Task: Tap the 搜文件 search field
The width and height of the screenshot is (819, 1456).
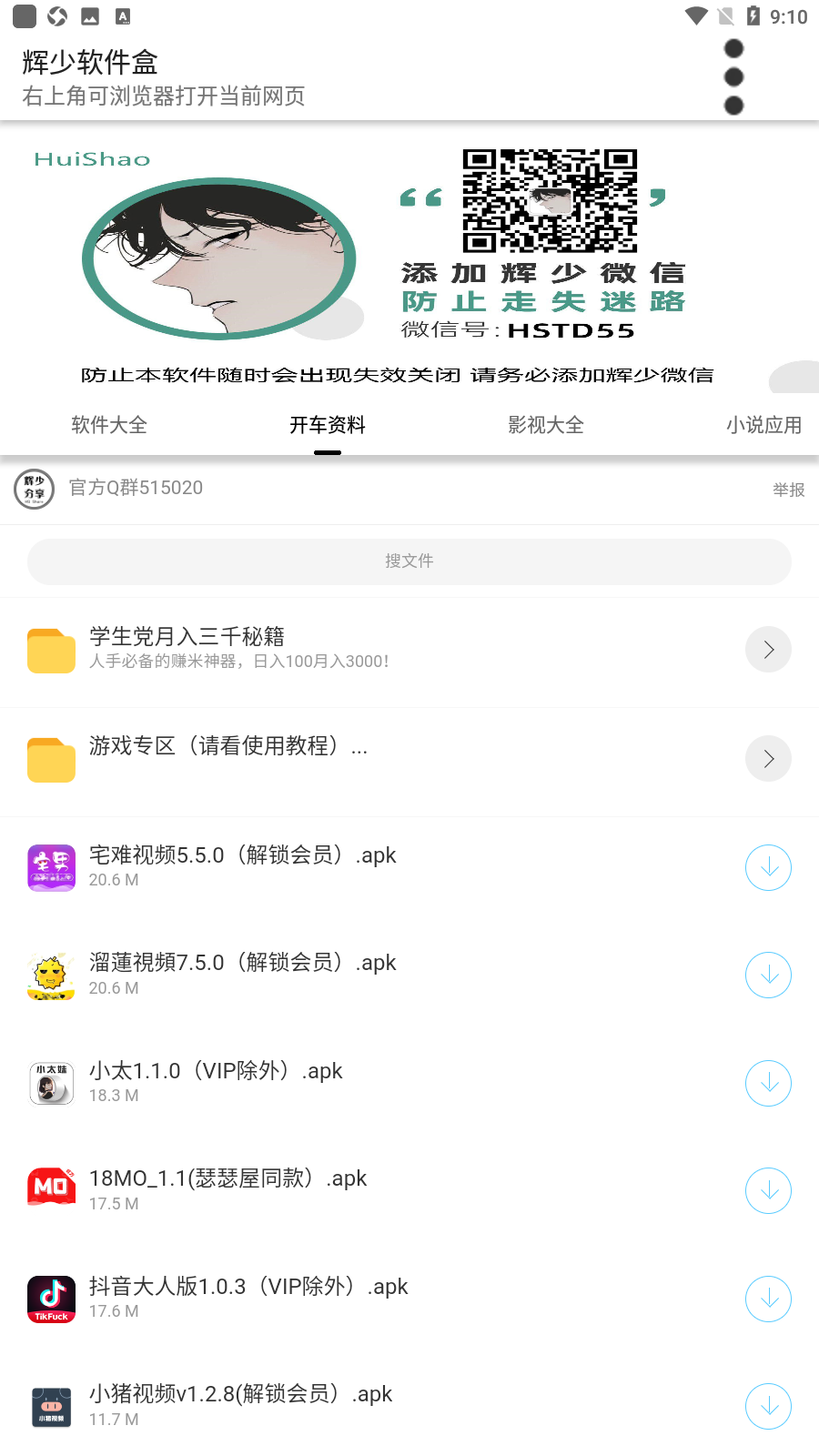Action: click(409, 561)
